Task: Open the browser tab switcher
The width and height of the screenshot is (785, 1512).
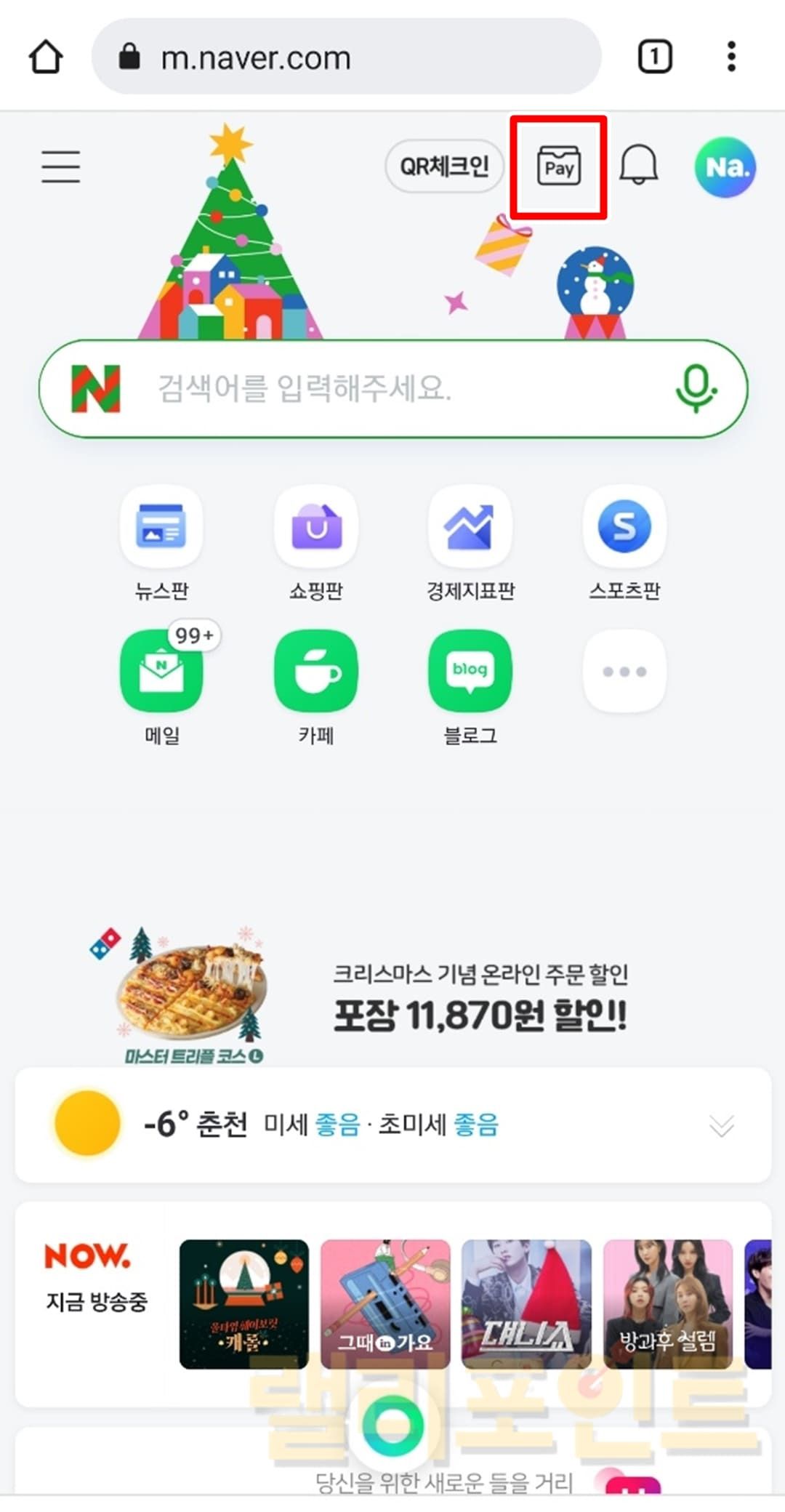Action: [x=654, y=57]
